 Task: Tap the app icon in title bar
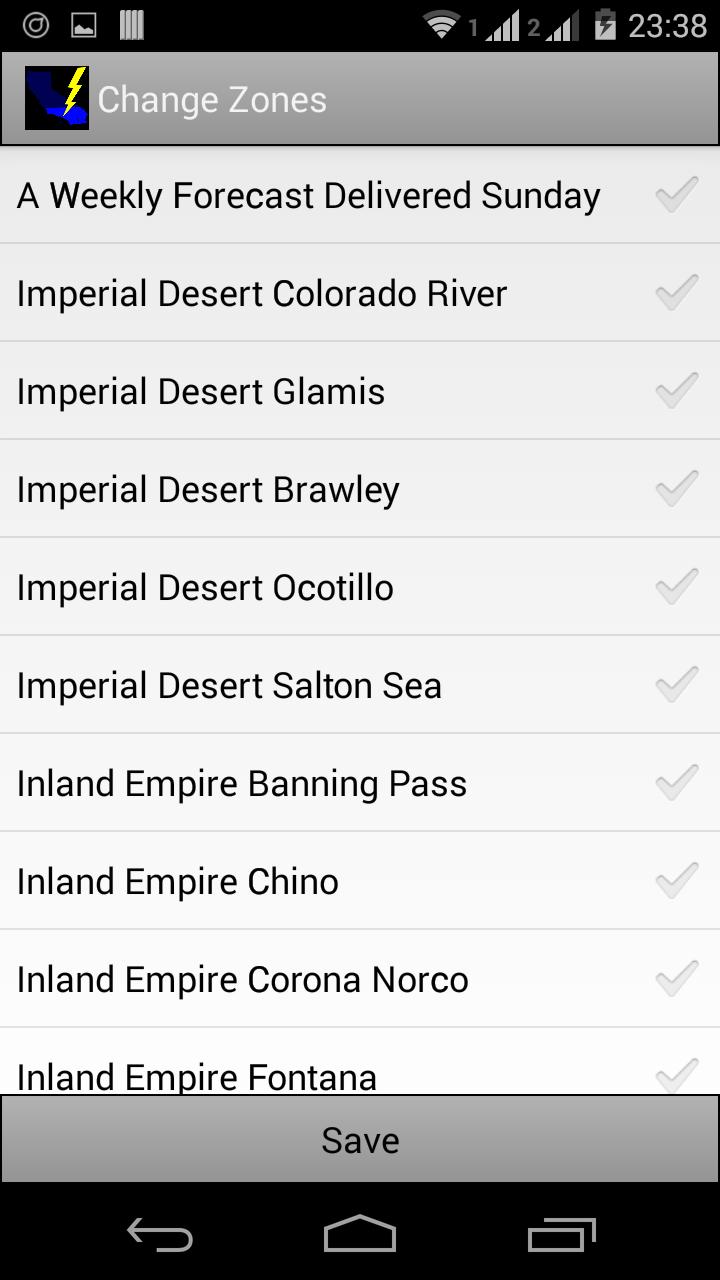point(57,98)
